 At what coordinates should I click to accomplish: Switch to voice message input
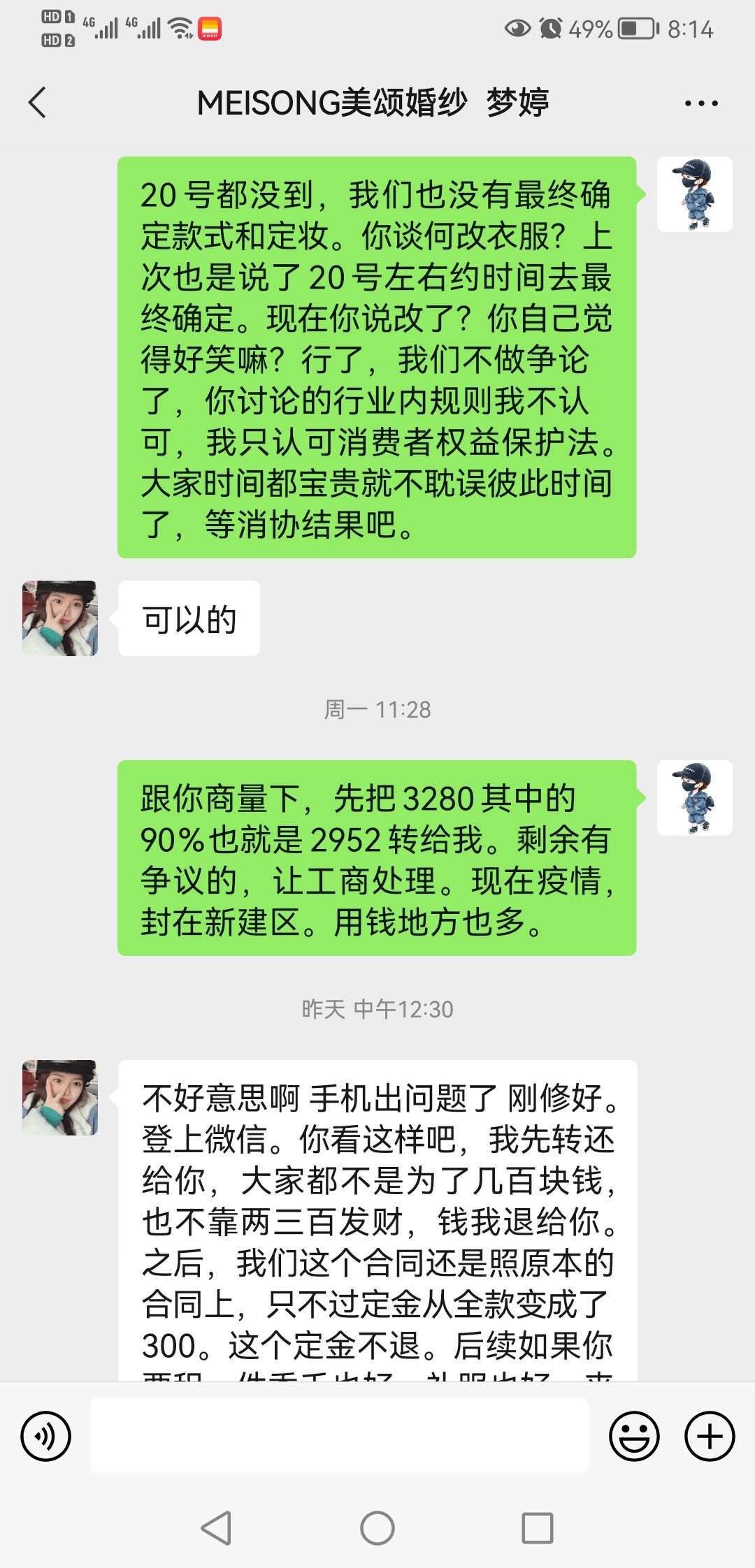pyautogui.click(x=46, y=1437)
